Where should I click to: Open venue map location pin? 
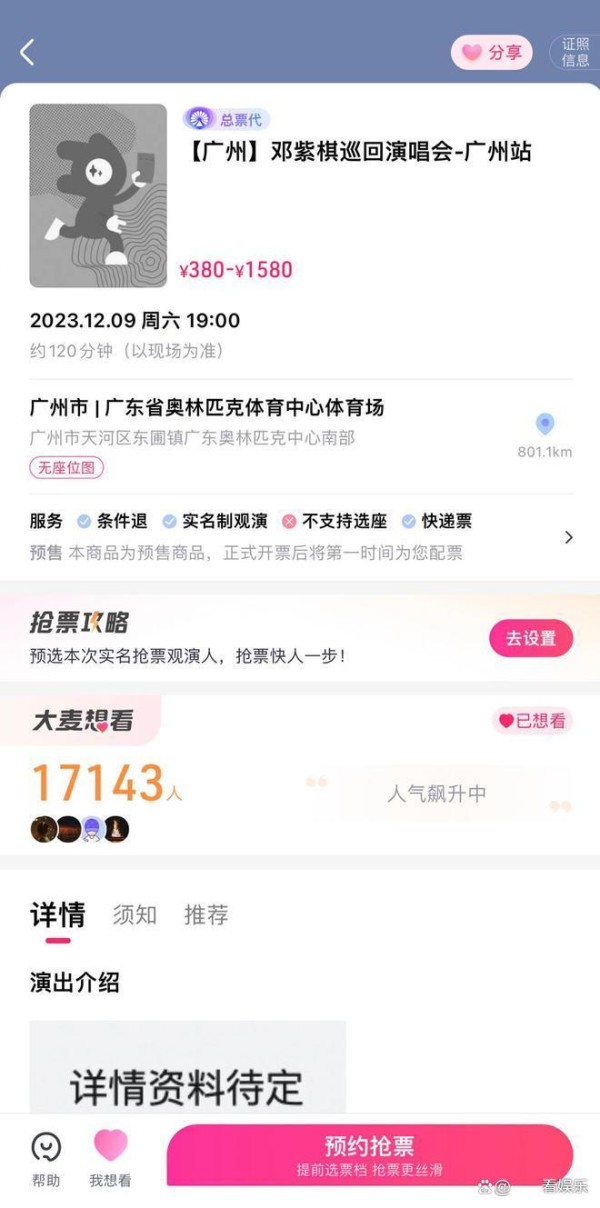pyautogui.click(x=544, y=426)
